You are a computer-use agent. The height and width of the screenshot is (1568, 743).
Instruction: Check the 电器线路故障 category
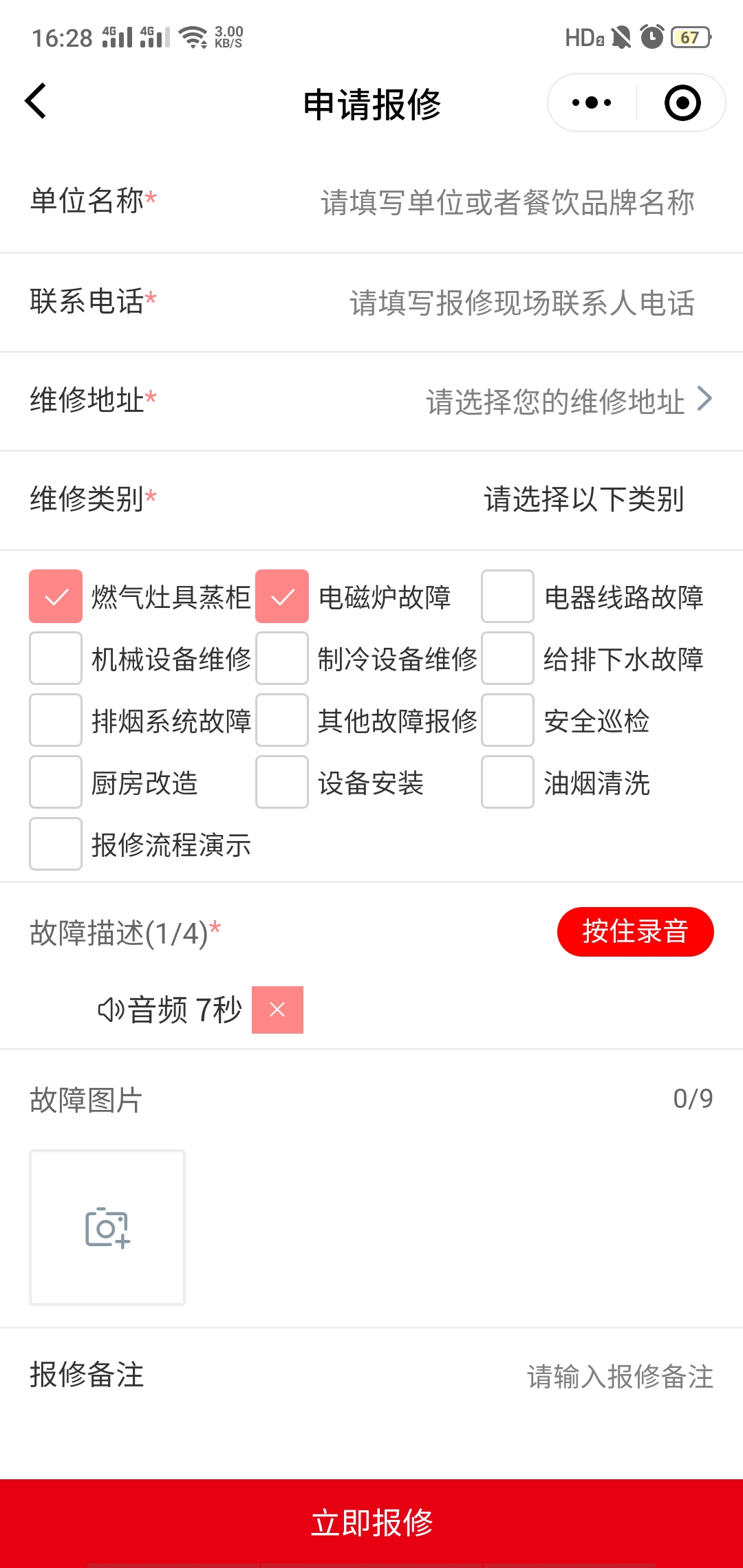[x=508, y=596]
